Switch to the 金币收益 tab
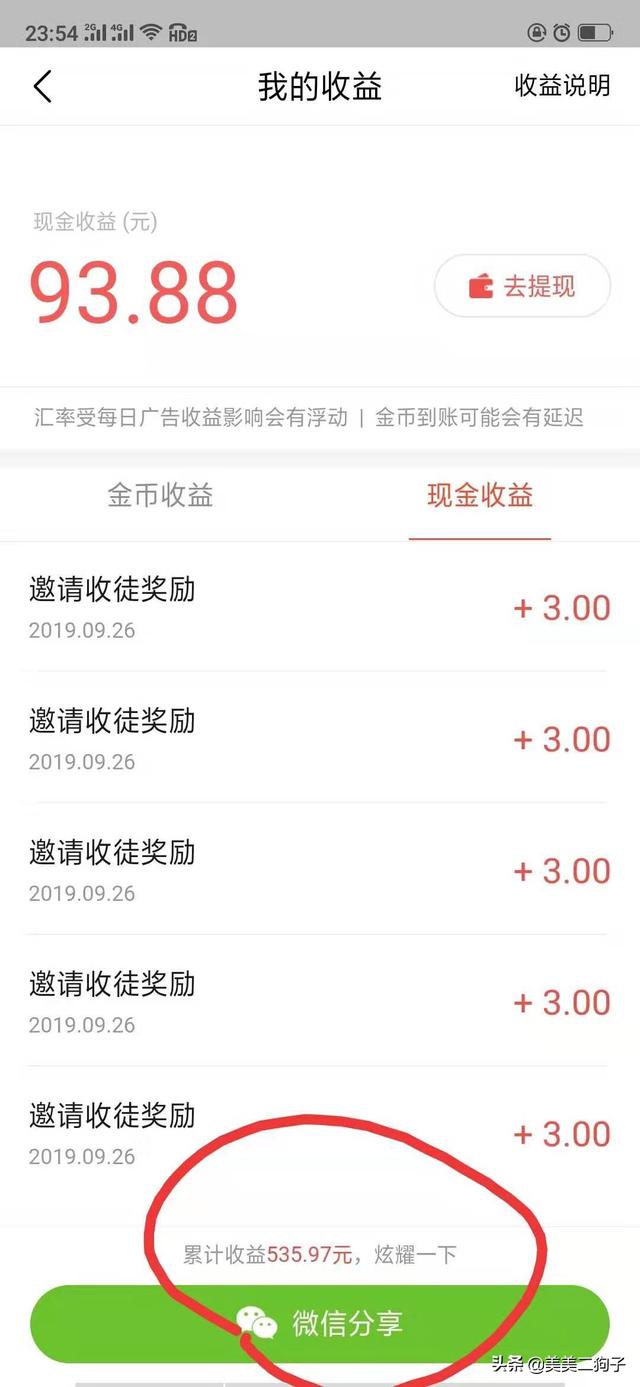This screenshot has width=640, height=1387. (x=160, y=496)
